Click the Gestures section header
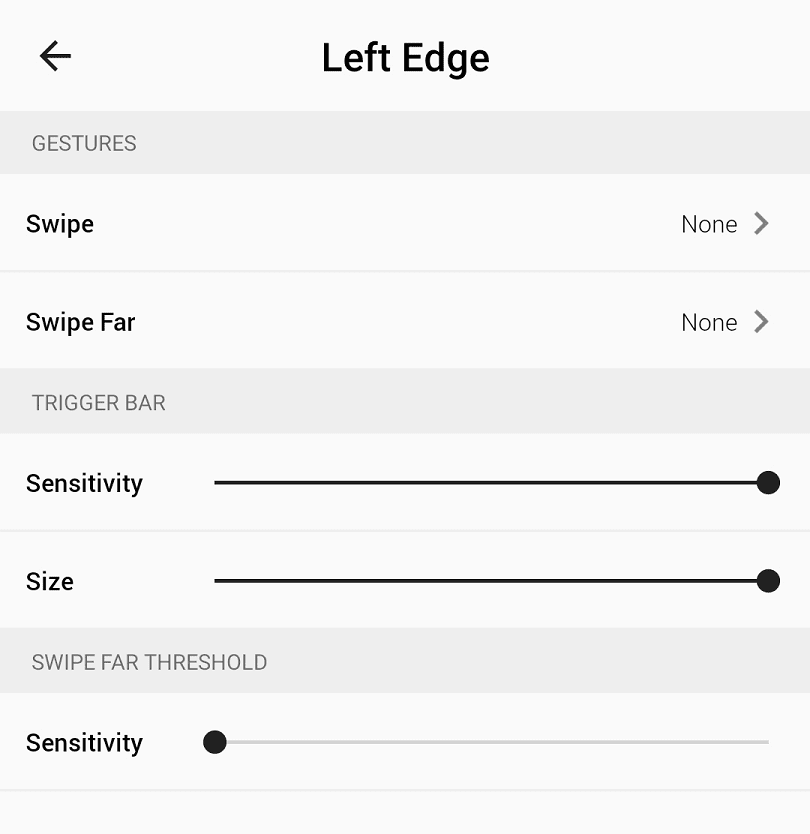Screen dimensions: 810x834 pyautogui.click(x=84, y=143)
